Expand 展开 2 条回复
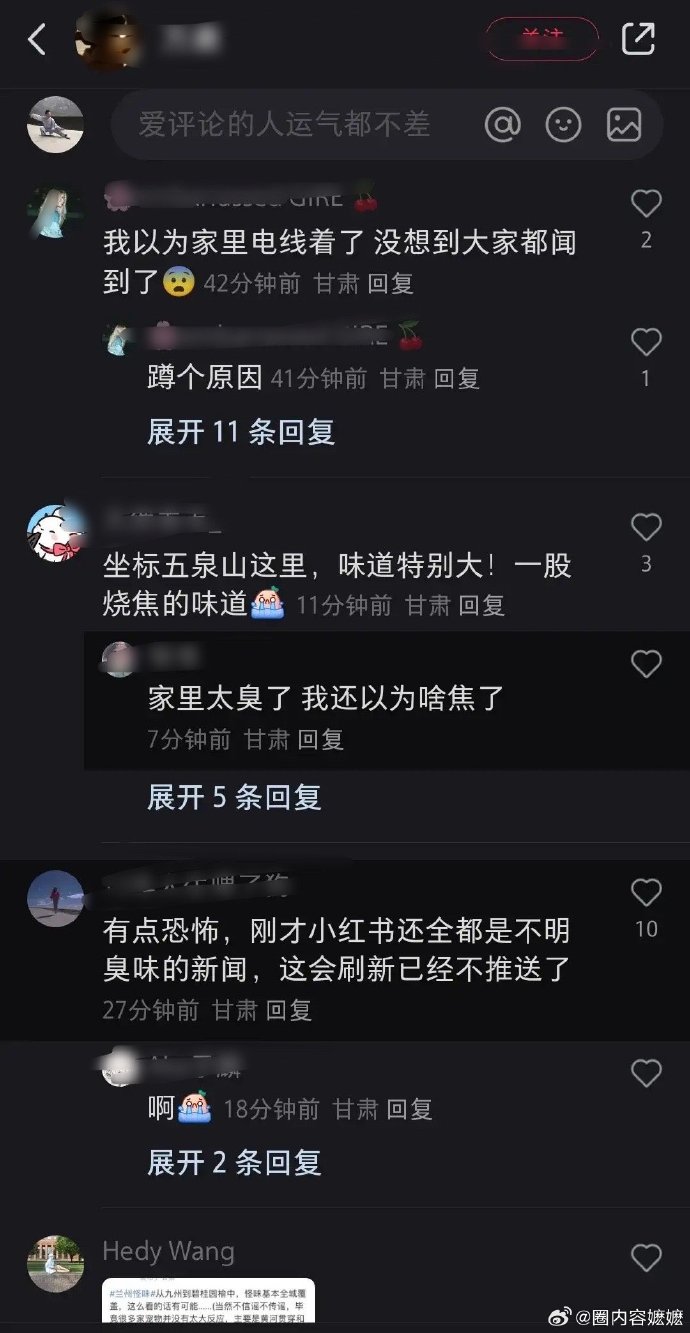This screenshot has width=690, height=1333. click(x=234, y=1162)
